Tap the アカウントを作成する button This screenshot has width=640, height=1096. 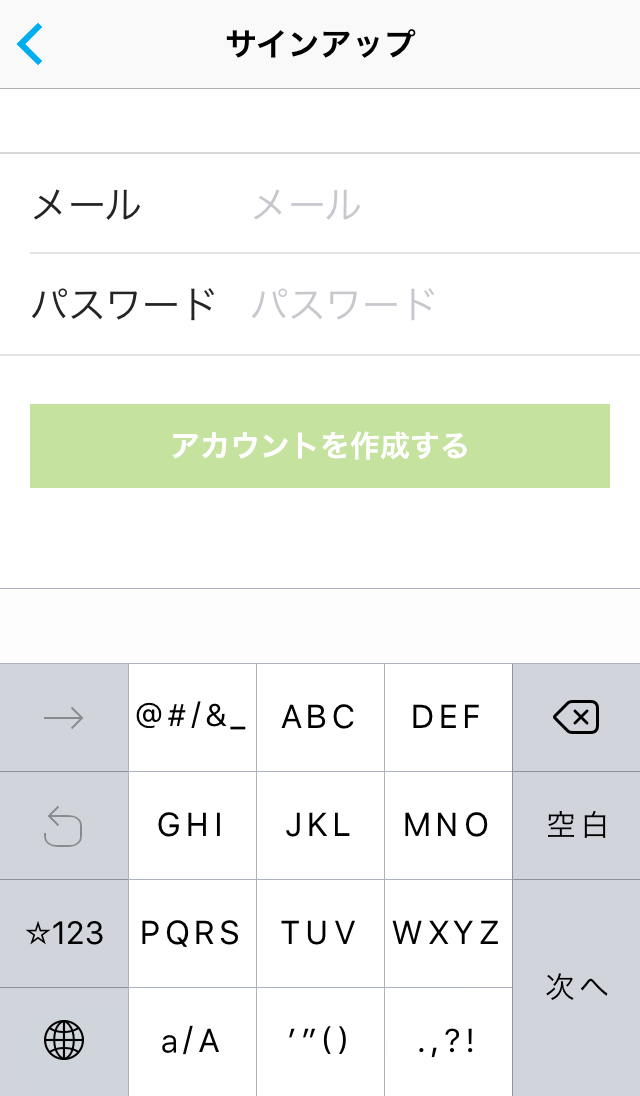pos(320,446)
